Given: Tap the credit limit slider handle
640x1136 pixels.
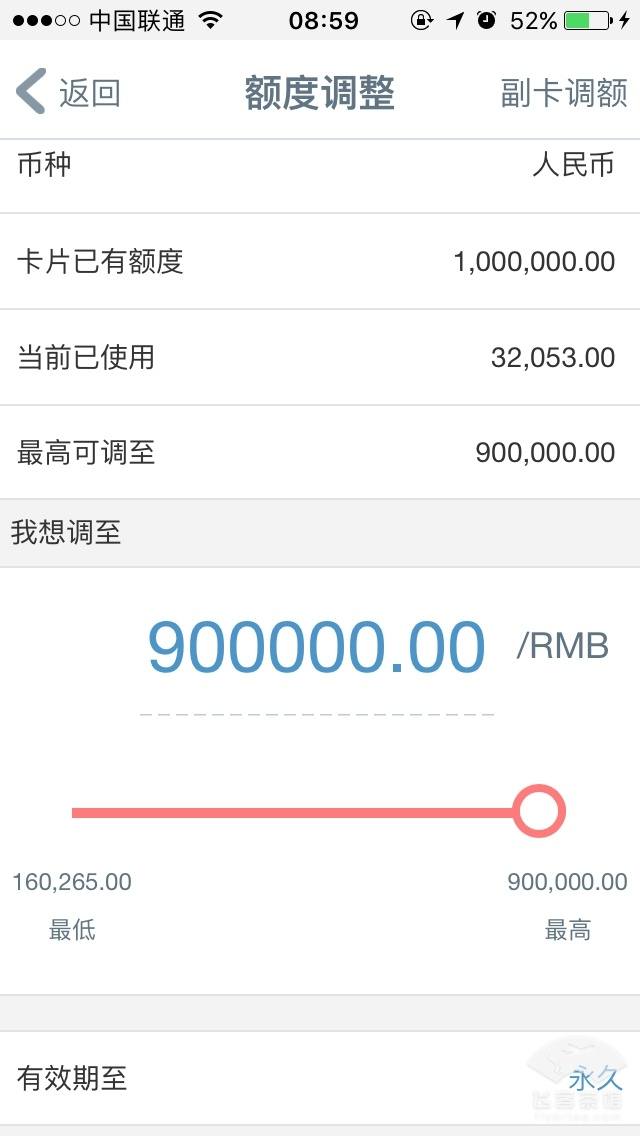Looking at the screenshot, I should pyautogui.click(x=539, y=811).
